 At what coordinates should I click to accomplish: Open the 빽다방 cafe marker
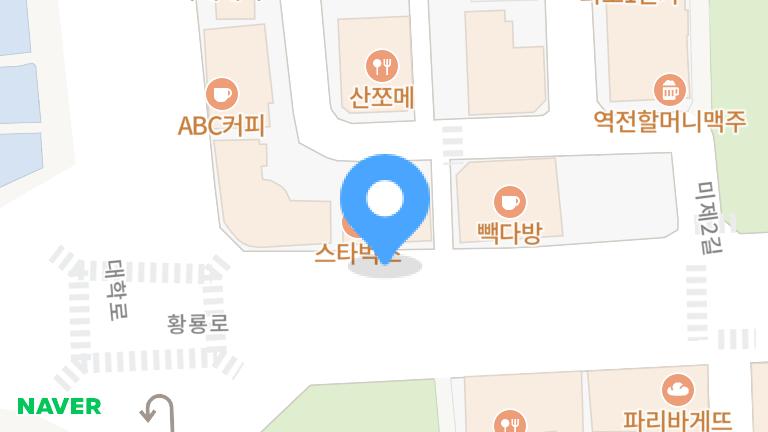[510, 202]
